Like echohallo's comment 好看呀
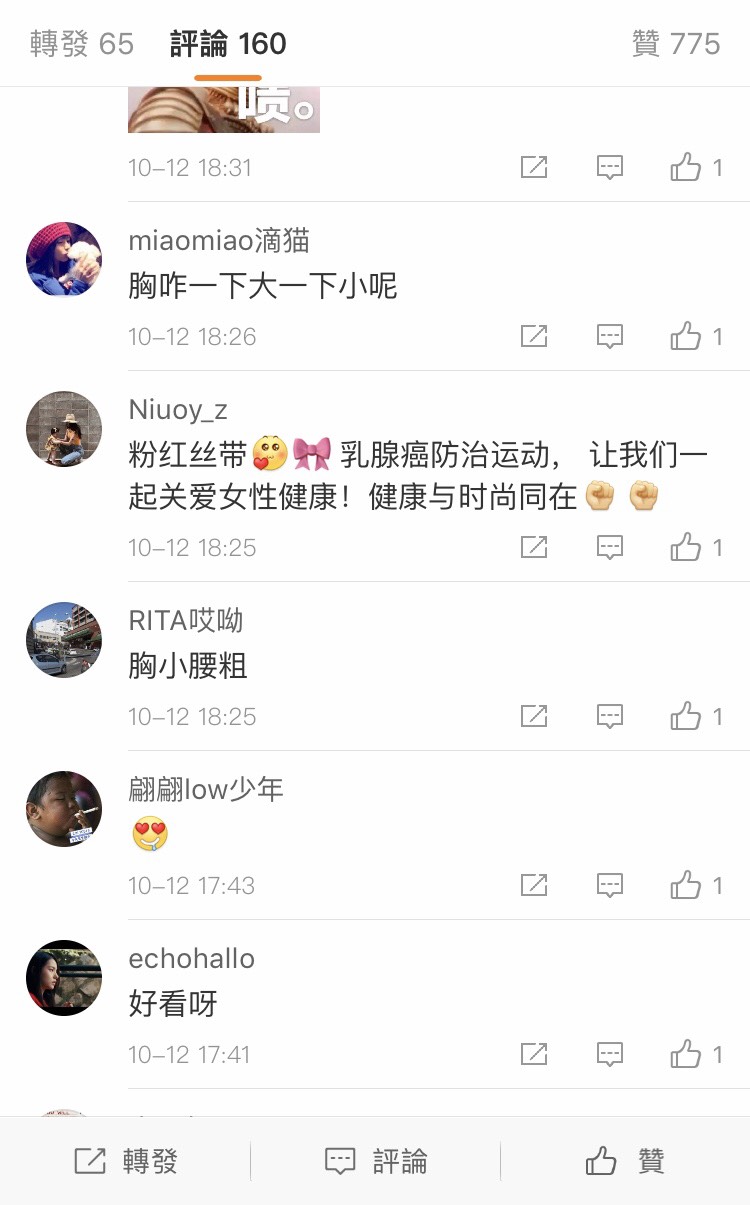The width and height of the screenshot is (750, 1205). pyautogui.click(x=686, y=1055)
